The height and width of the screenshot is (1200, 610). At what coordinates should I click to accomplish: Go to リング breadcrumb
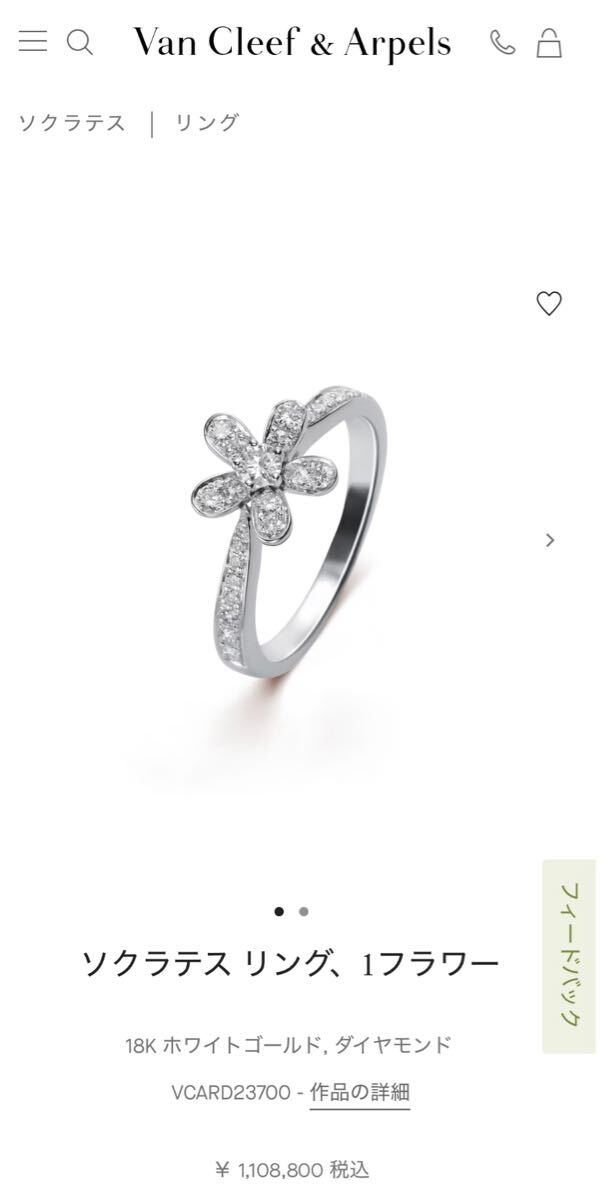tap(207, 123)
